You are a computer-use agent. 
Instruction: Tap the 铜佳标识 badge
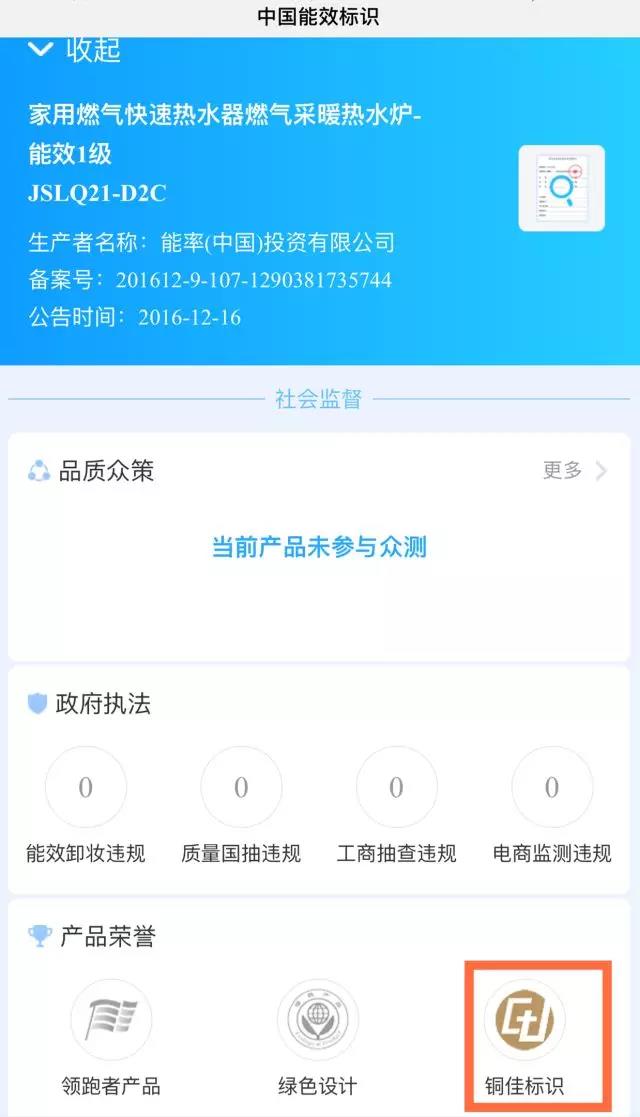tap(525, 1020)
